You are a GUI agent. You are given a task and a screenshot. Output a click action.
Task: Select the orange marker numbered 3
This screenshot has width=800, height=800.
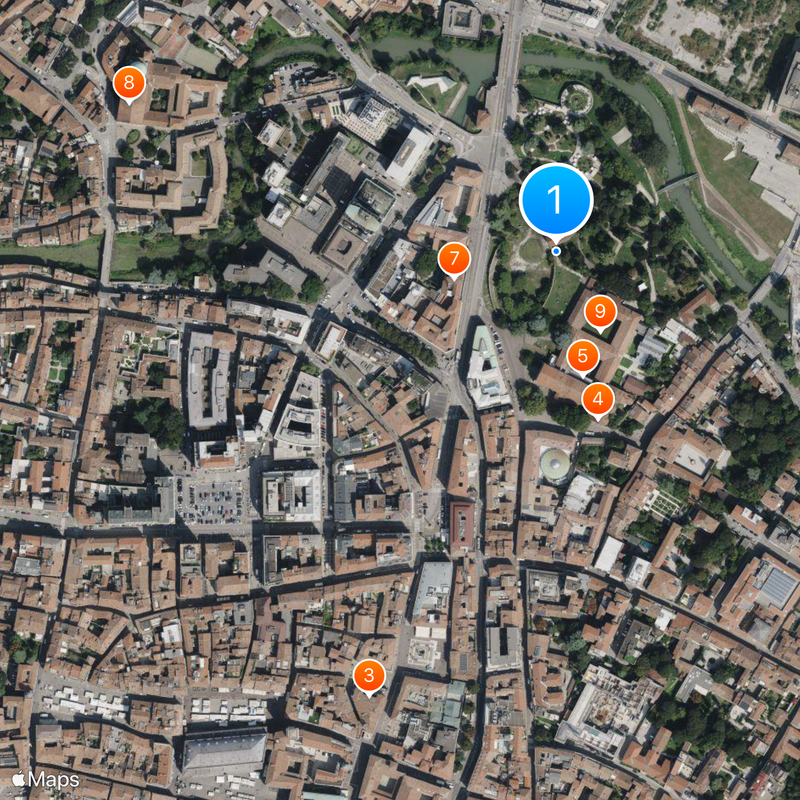369,675
